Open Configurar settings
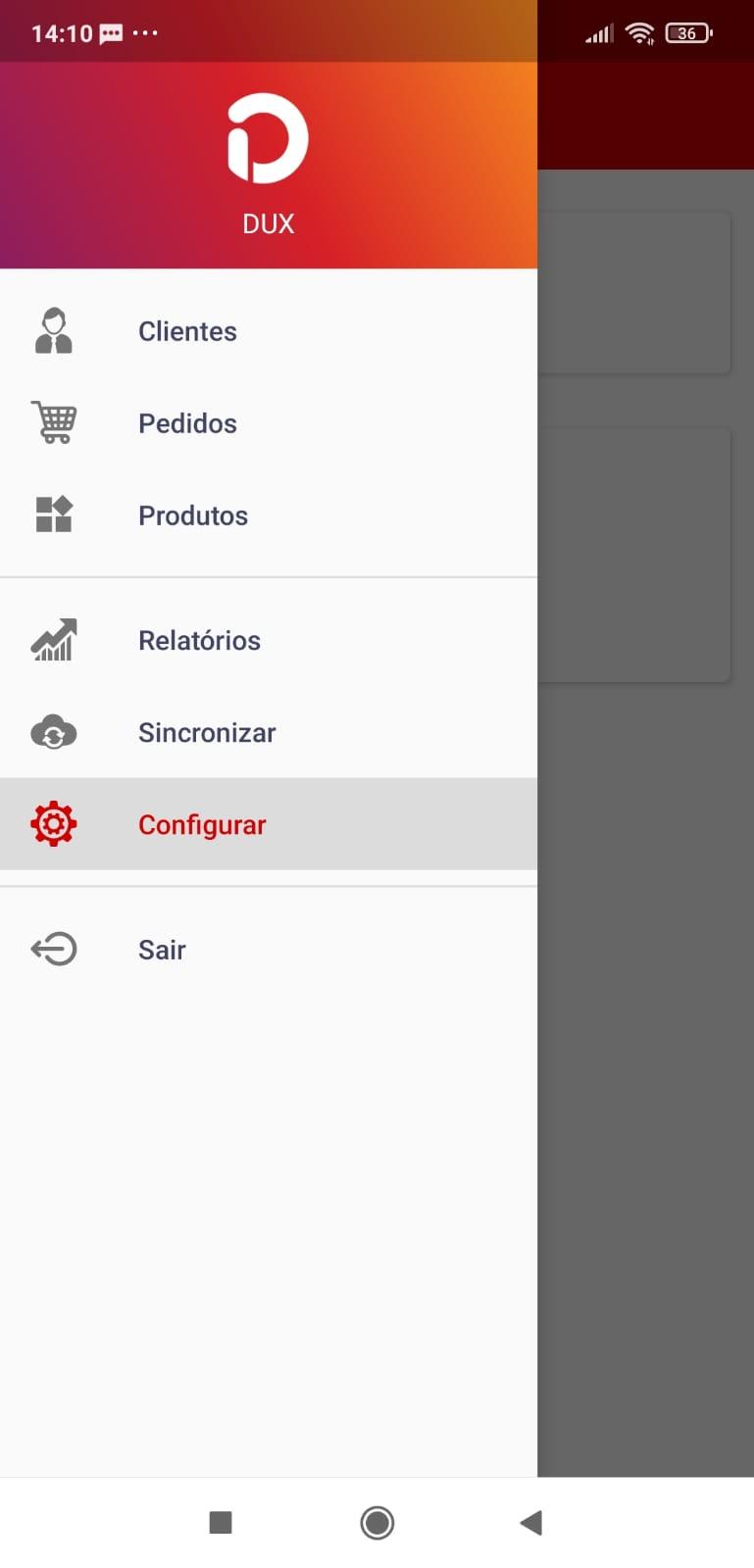The image size is (754, 1568). pos(269,824)
